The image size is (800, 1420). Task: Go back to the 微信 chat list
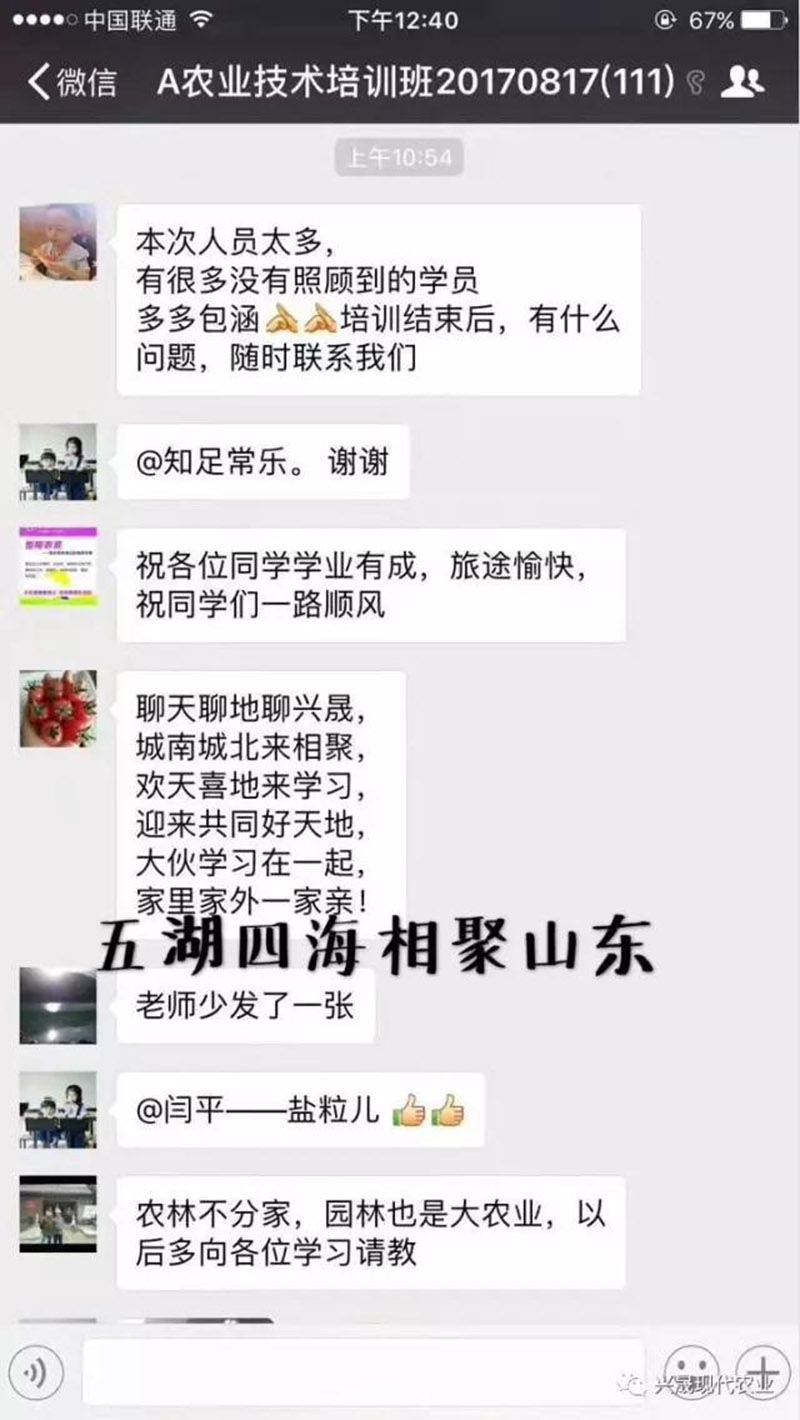[x=70, y=82]
